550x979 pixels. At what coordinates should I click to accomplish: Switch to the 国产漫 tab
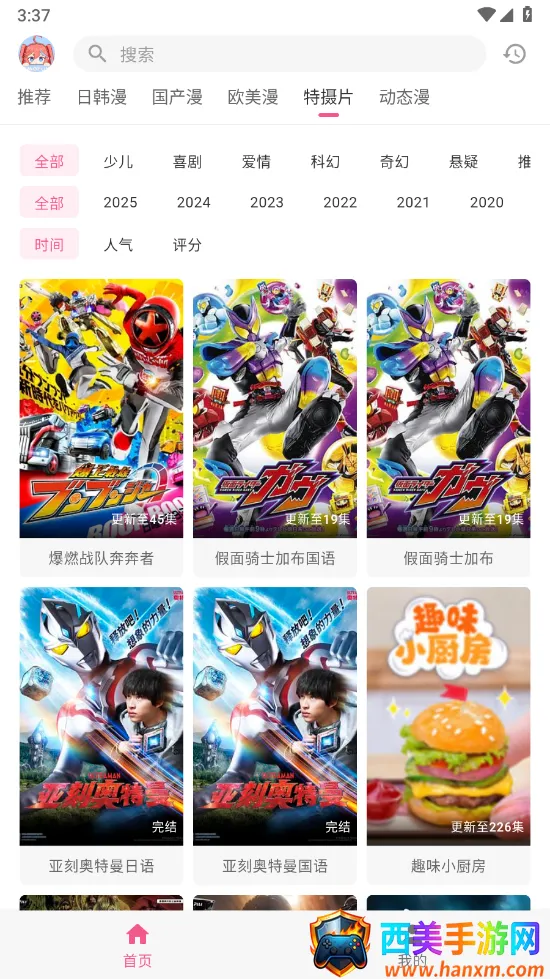(177, 97)
